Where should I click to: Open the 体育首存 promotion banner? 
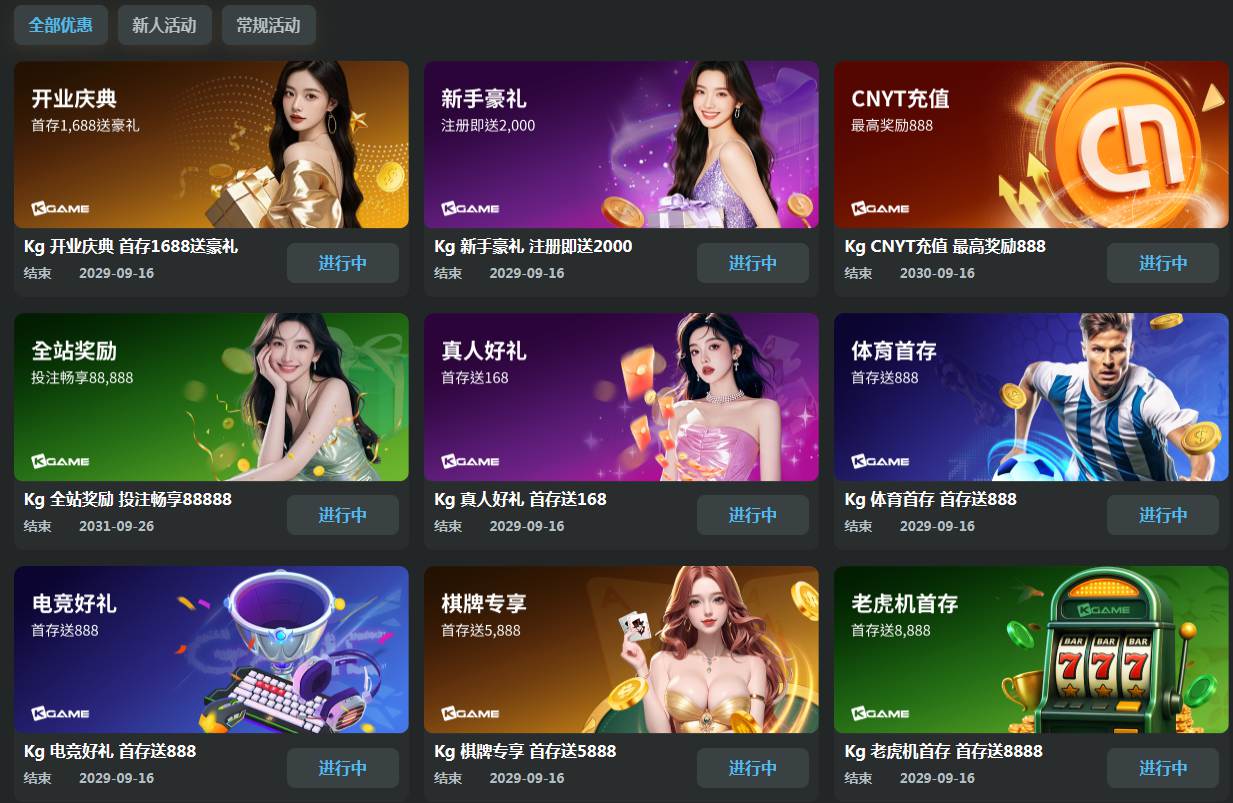click(x=1031, y=397)
